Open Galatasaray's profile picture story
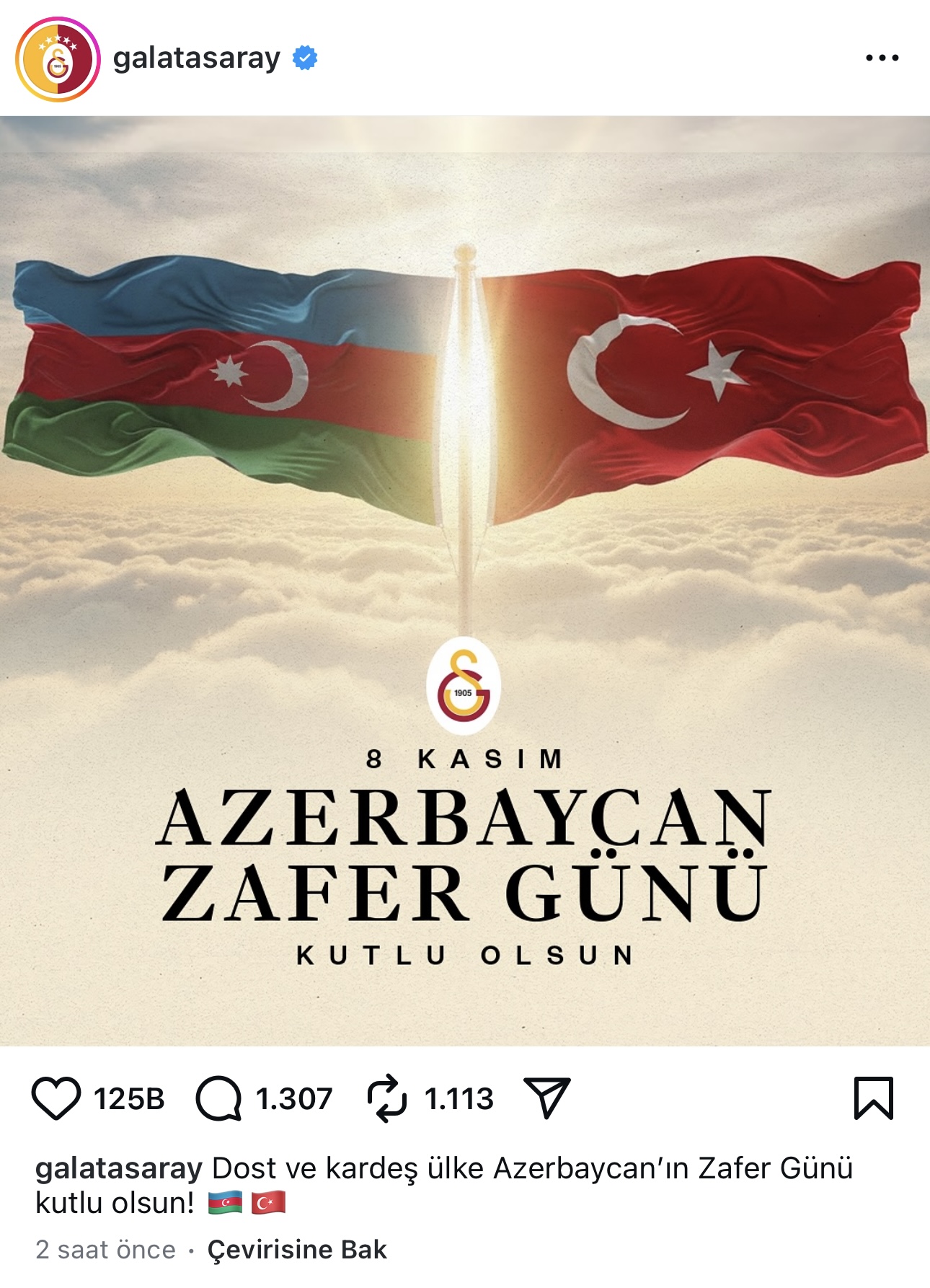 (x=58, y=59)
